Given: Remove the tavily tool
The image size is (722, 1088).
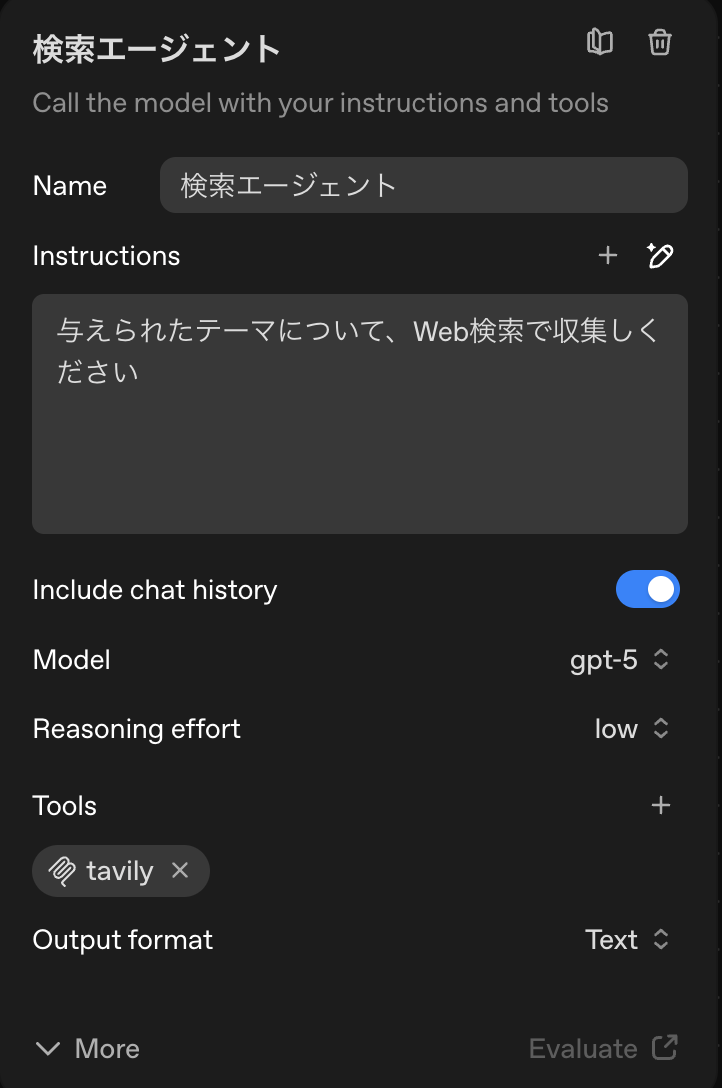Looking at the screenshot, I should pyautogui.click(x=180, y=871).
